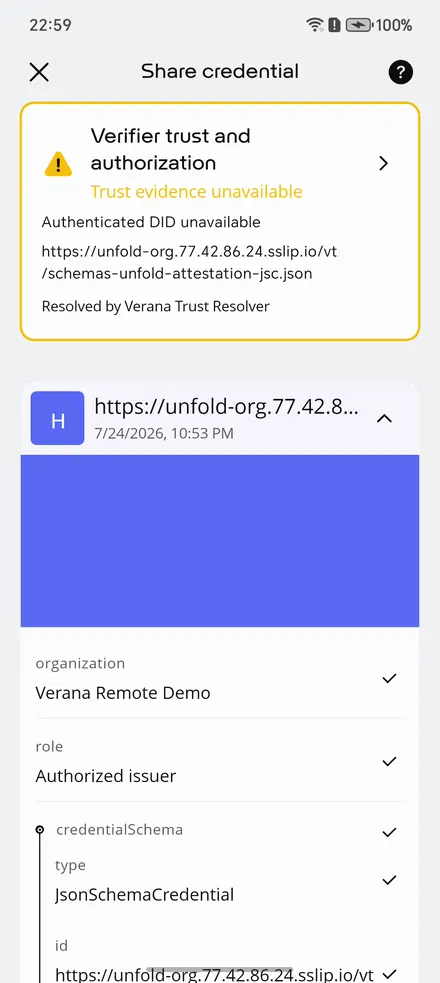Toggle the id attribute checkmark
The height and width of the screenshot is (983, 440).
coord(389,974)
